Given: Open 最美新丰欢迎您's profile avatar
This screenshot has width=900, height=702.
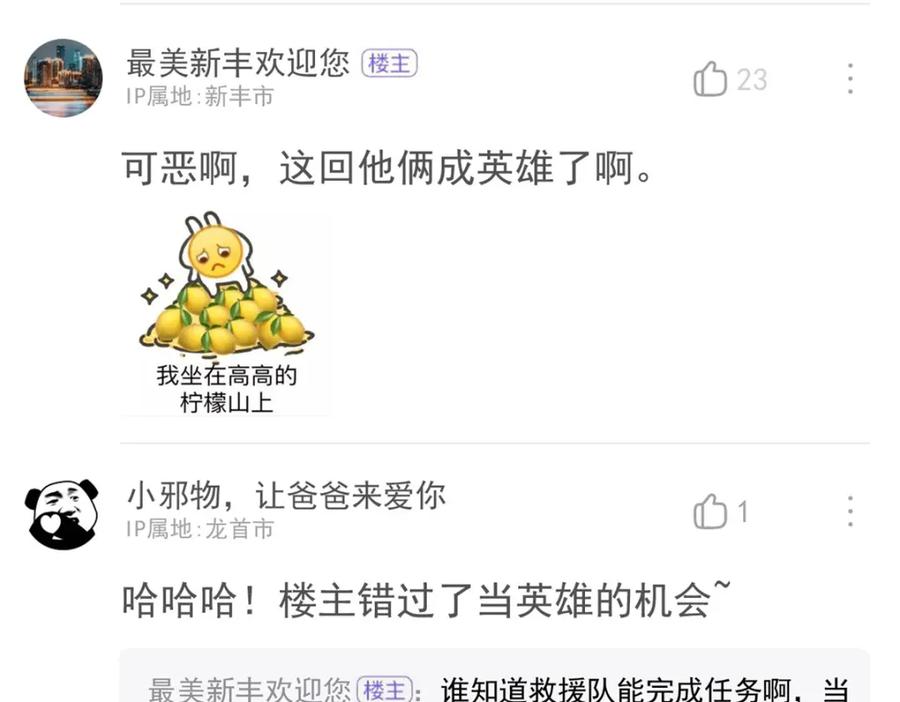Looking at the screenshot, I should click(x=63, y=79).
